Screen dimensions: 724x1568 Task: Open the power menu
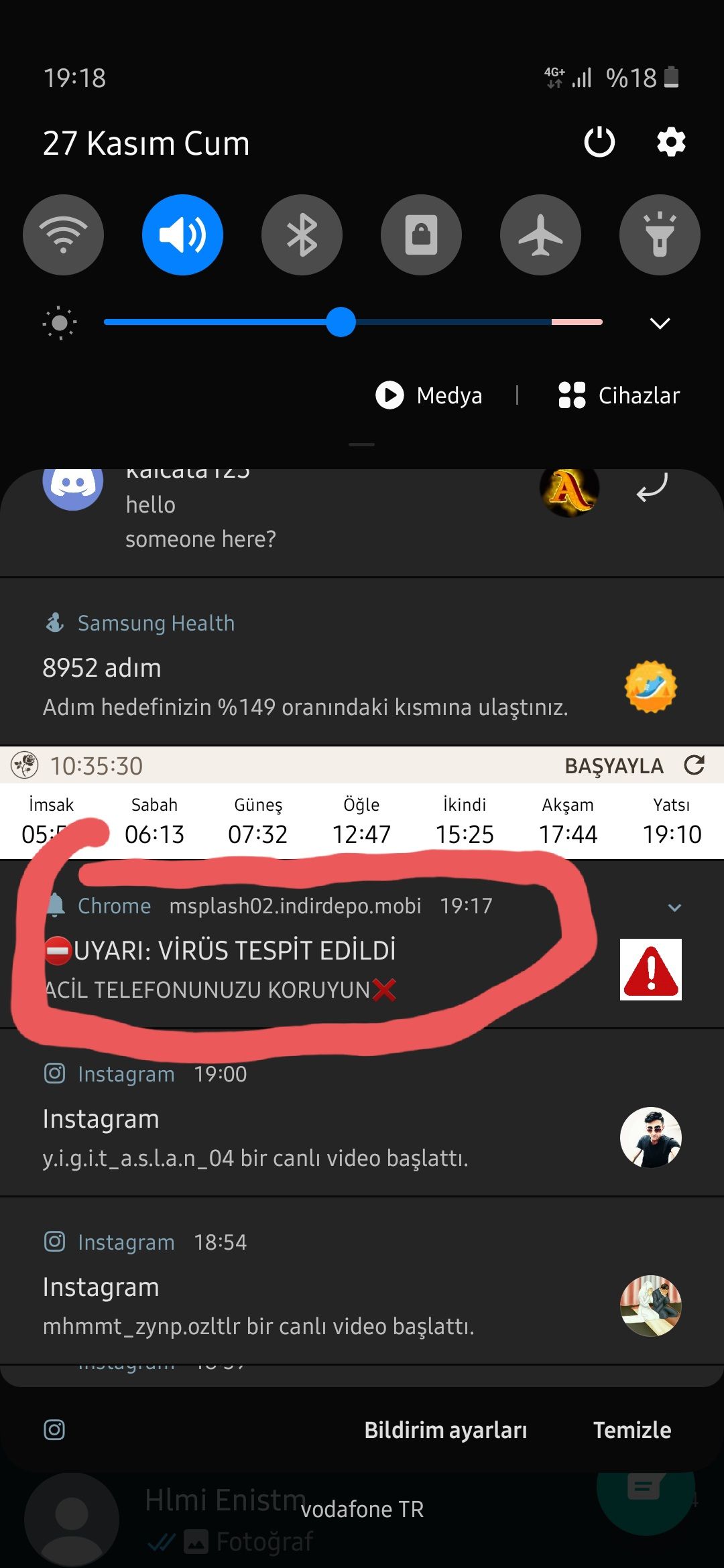click(599, 142)
